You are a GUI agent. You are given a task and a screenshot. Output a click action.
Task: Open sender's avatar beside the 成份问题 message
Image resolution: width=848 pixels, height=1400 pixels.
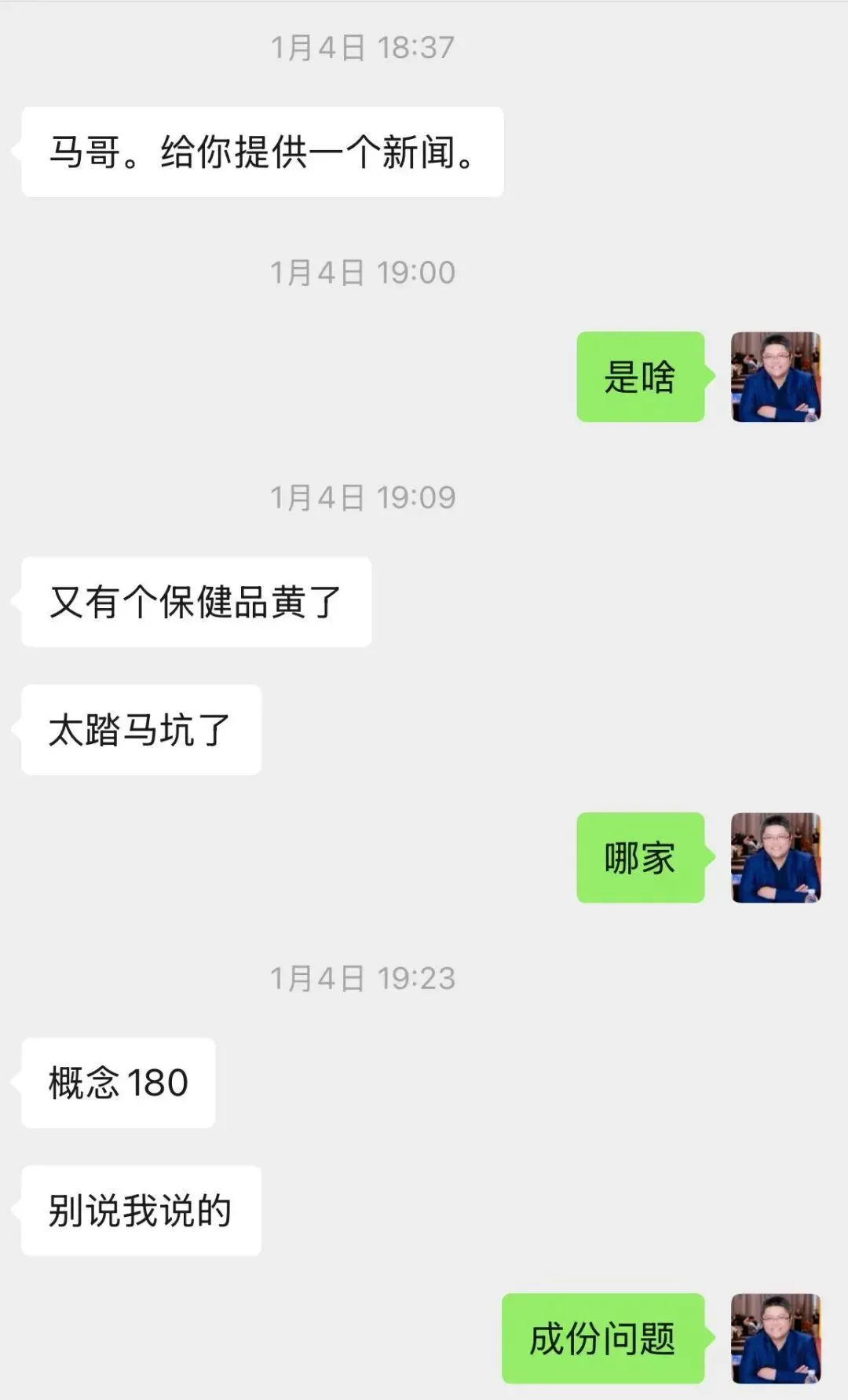point(776,1339)
